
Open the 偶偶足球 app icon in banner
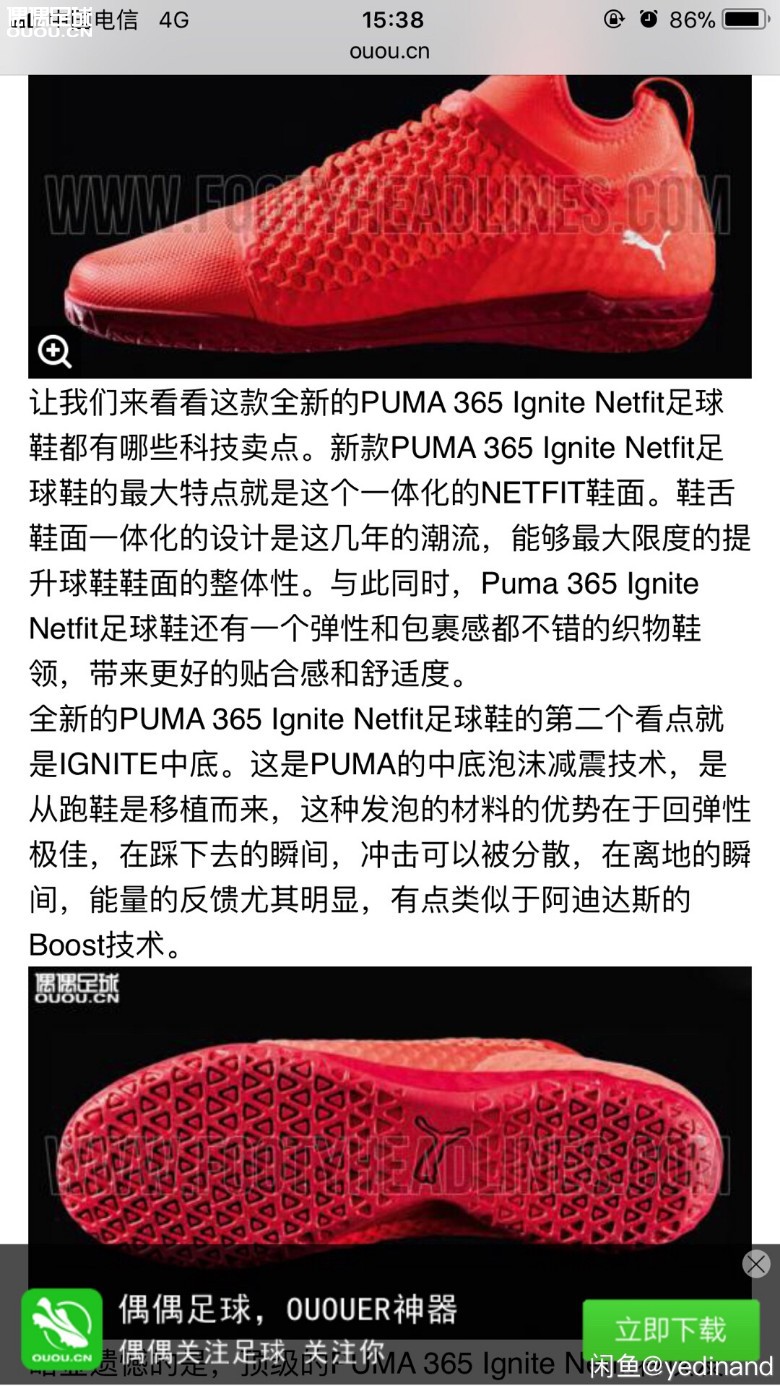(x=62, y=1329)
